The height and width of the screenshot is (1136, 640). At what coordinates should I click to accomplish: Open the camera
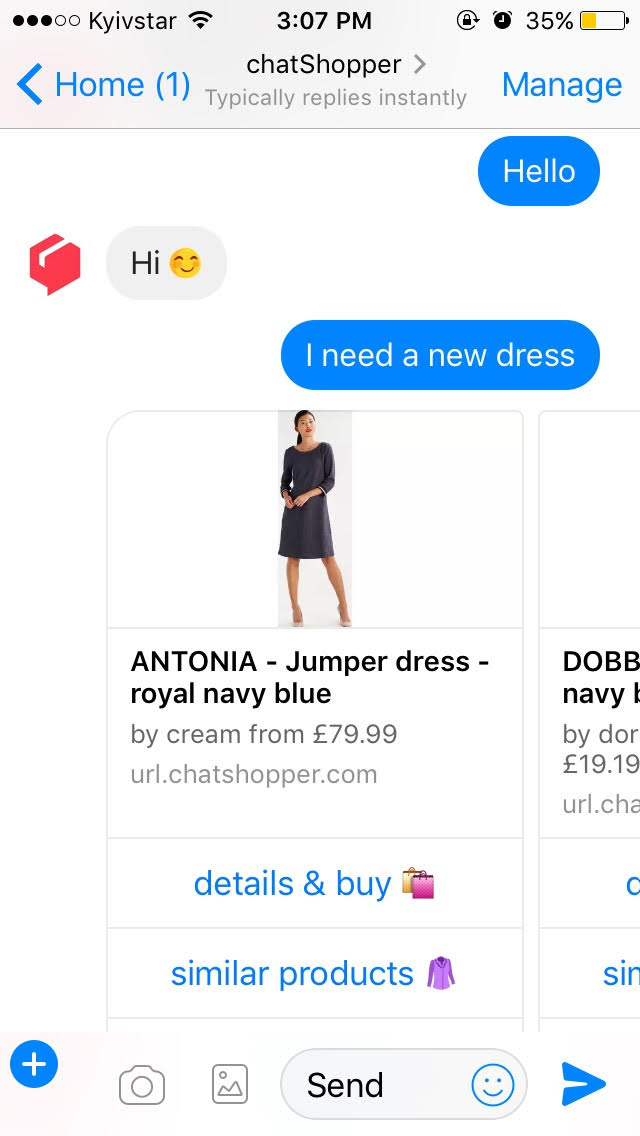tap(142, 1085)
